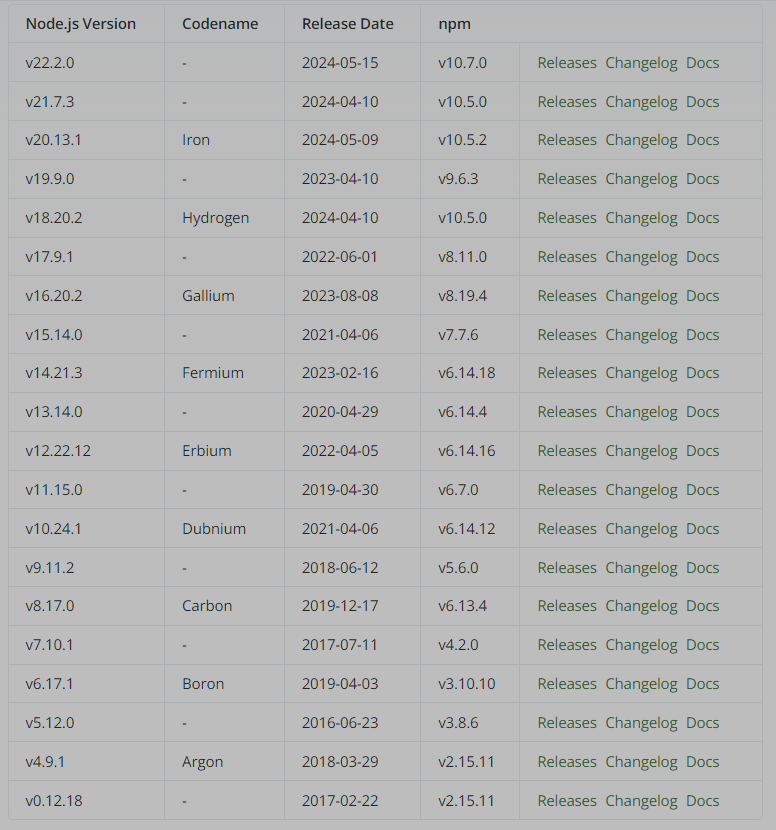Open Releases for v11.15.0
The image size is (776, 830).
[x=566, y=490]
